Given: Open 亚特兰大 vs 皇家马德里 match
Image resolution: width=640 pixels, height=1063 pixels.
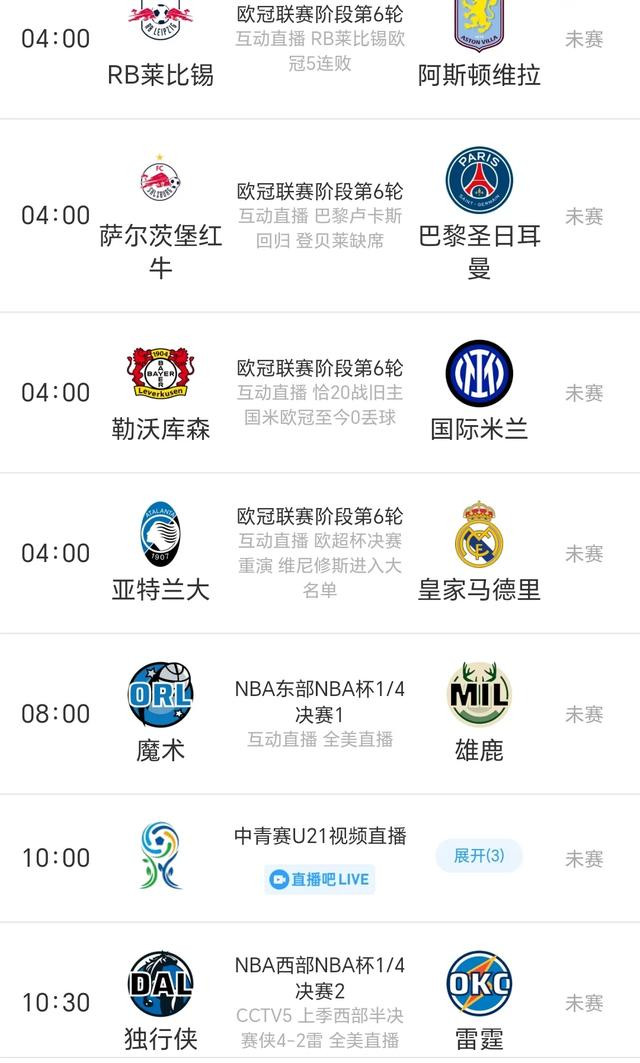Looking at the screenshot, I should (x=320, y=552).
